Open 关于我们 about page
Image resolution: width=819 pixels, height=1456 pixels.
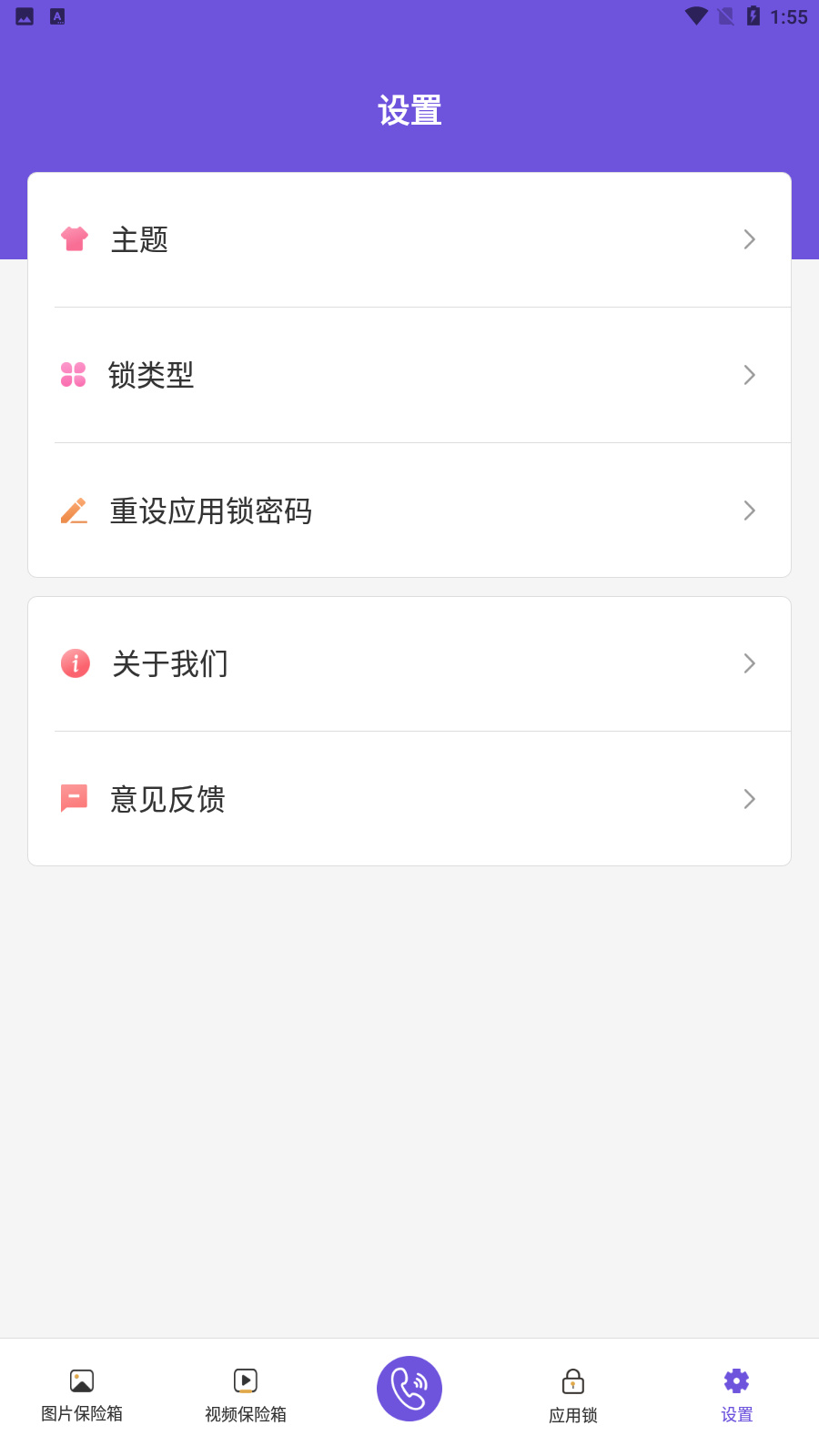409,663
